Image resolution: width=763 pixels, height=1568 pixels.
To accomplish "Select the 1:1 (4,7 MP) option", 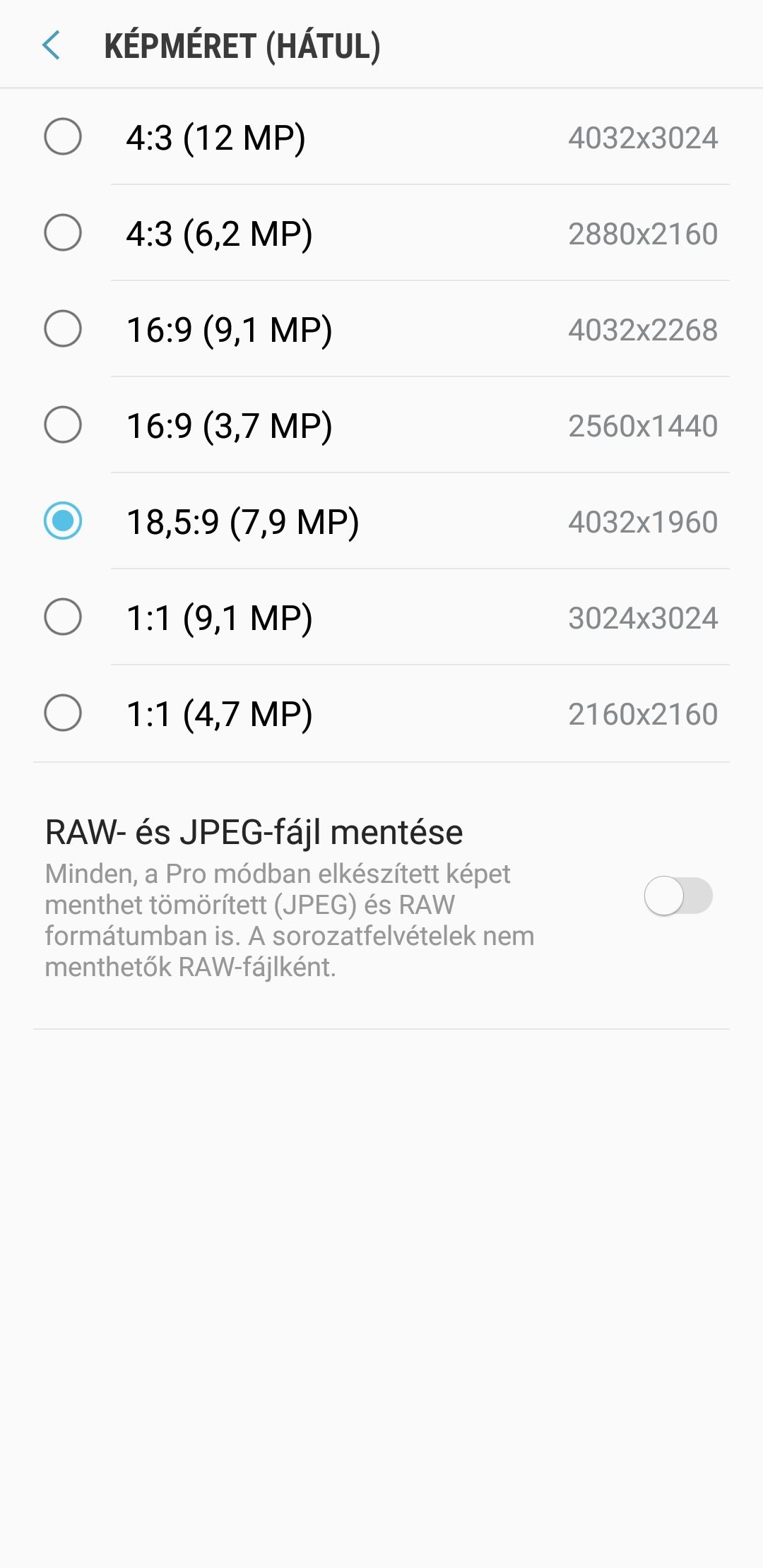I will pyautogui.click(x=381, y=713).
